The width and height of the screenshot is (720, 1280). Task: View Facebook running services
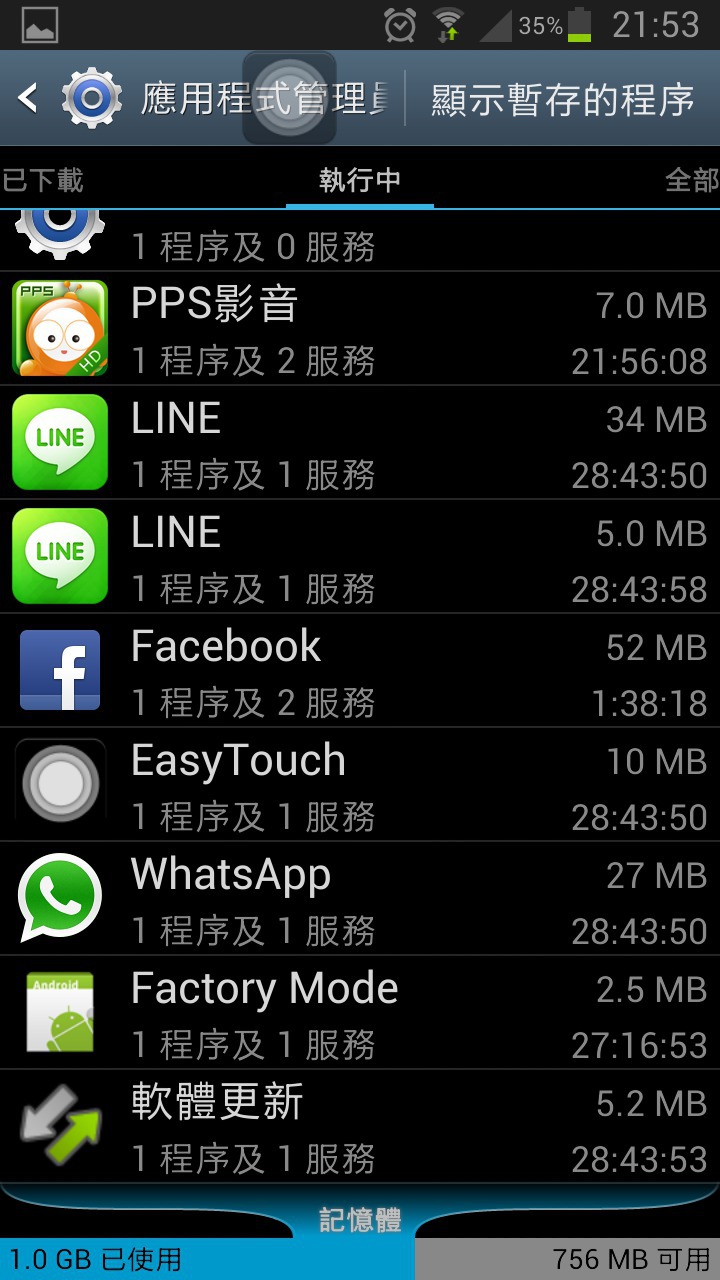coord(360,671)
